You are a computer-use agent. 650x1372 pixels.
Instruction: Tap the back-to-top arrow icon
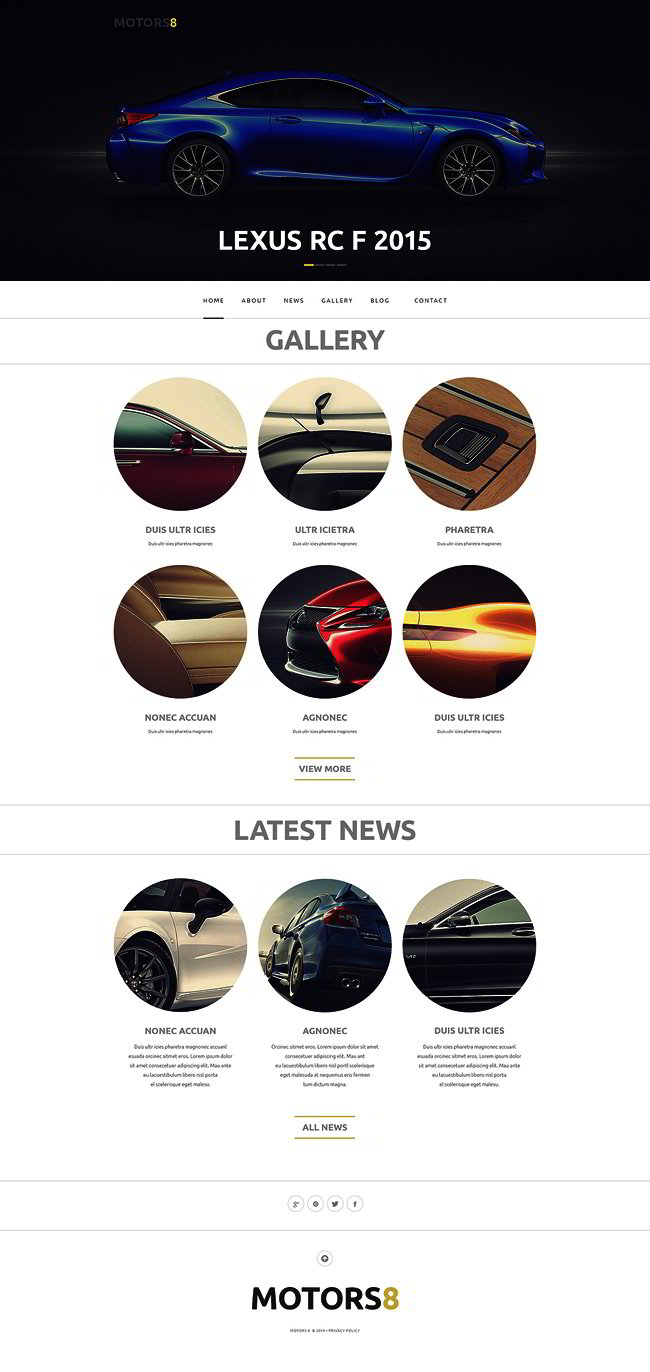(x=325, y=1258)
